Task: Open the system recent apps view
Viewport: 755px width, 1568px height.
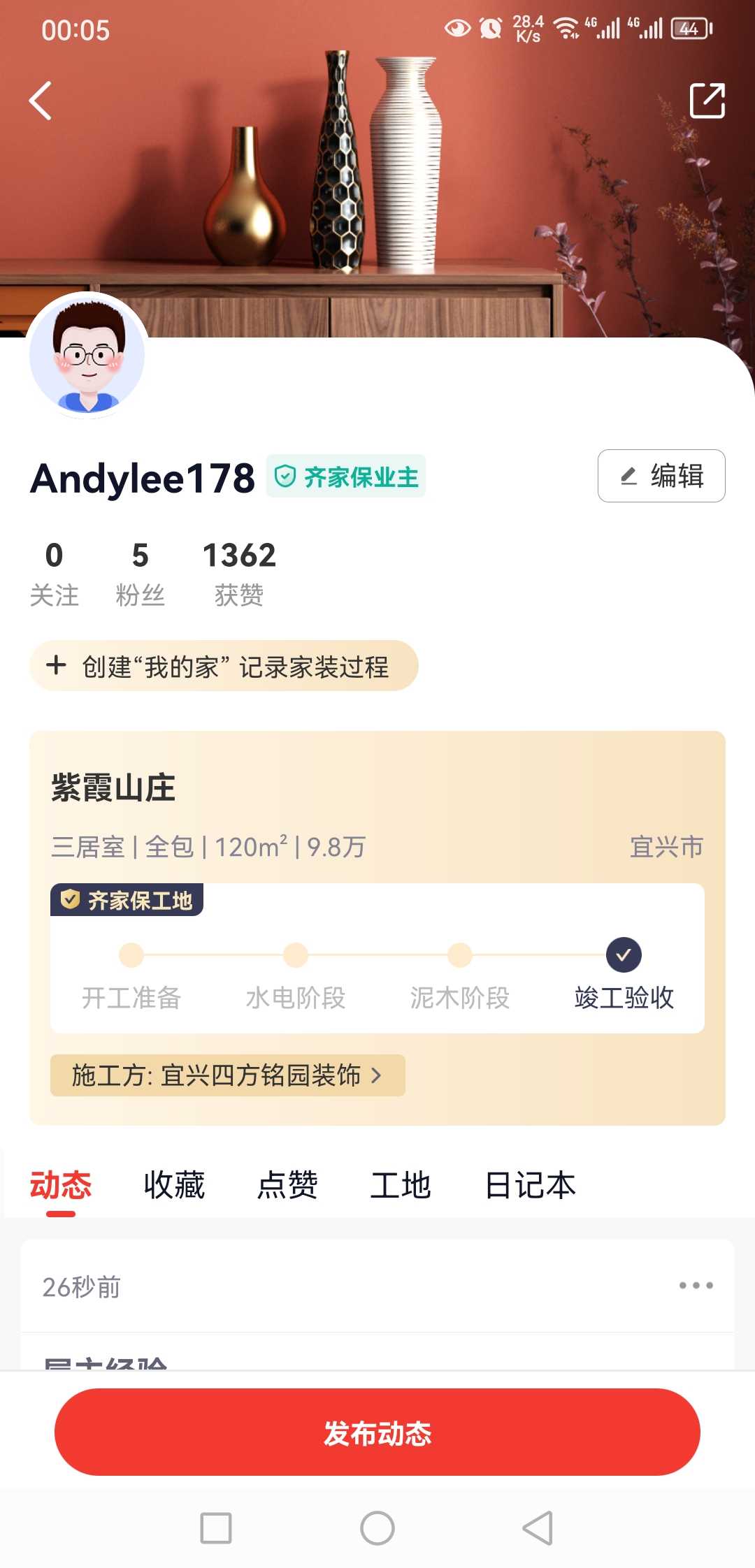Action: point(216,1528)
